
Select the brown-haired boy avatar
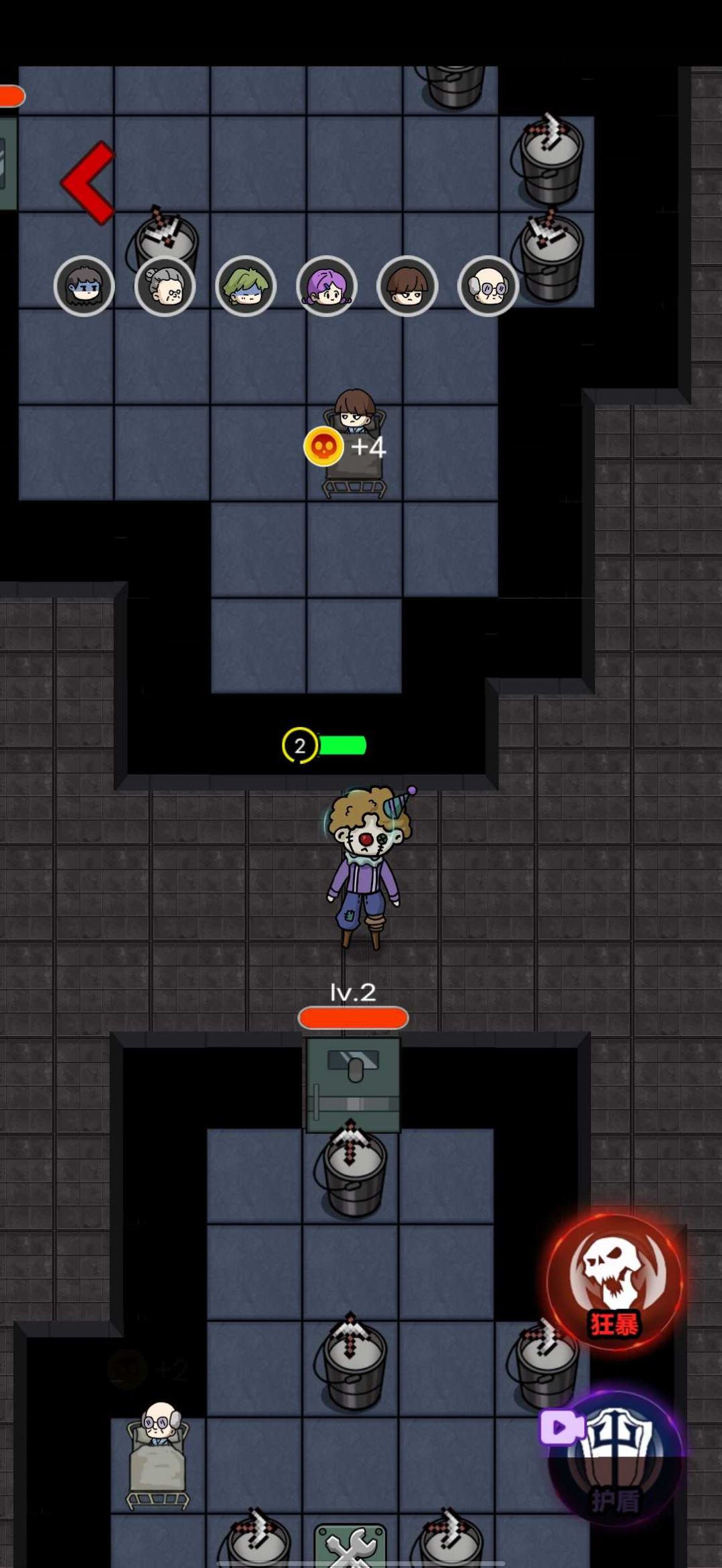[407, 287]
